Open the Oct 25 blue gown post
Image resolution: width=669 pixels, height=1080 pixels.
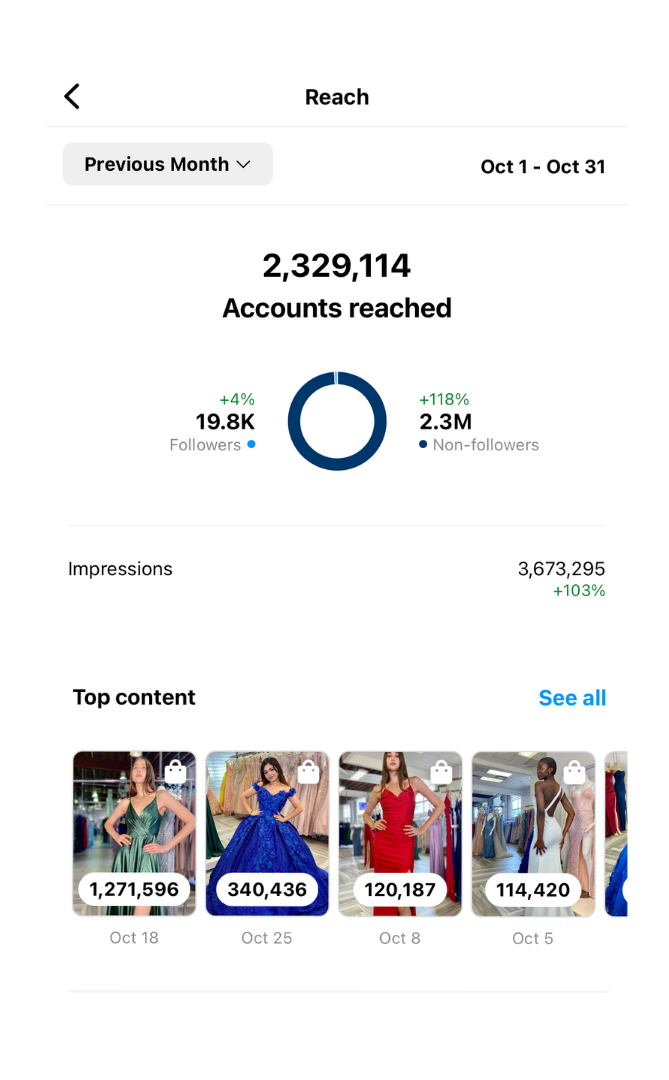(267, 833)
